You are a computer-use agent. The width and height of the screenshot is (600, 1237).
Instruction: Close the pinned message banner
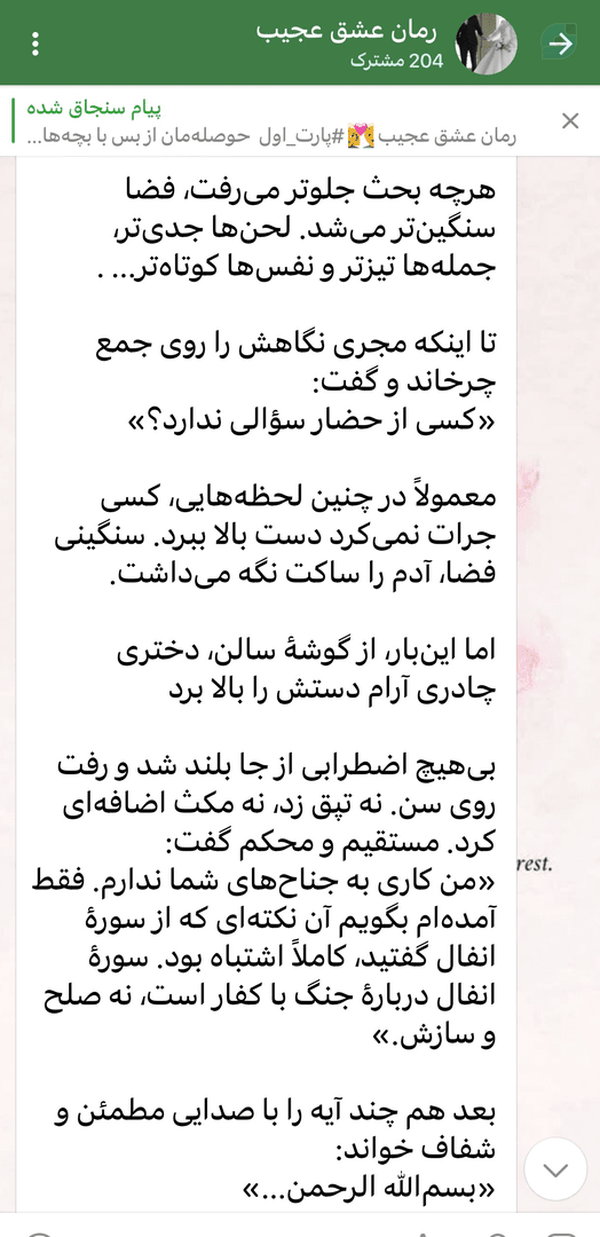point(570,121)
